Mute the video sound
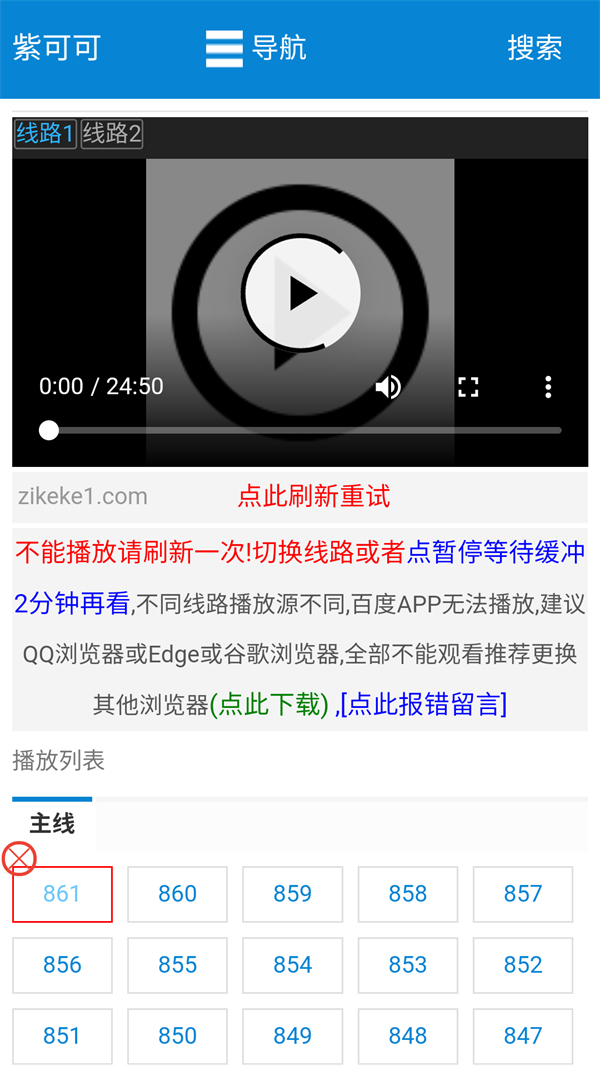The width and height of the screenshot is (600, 1066). [388, 387]
